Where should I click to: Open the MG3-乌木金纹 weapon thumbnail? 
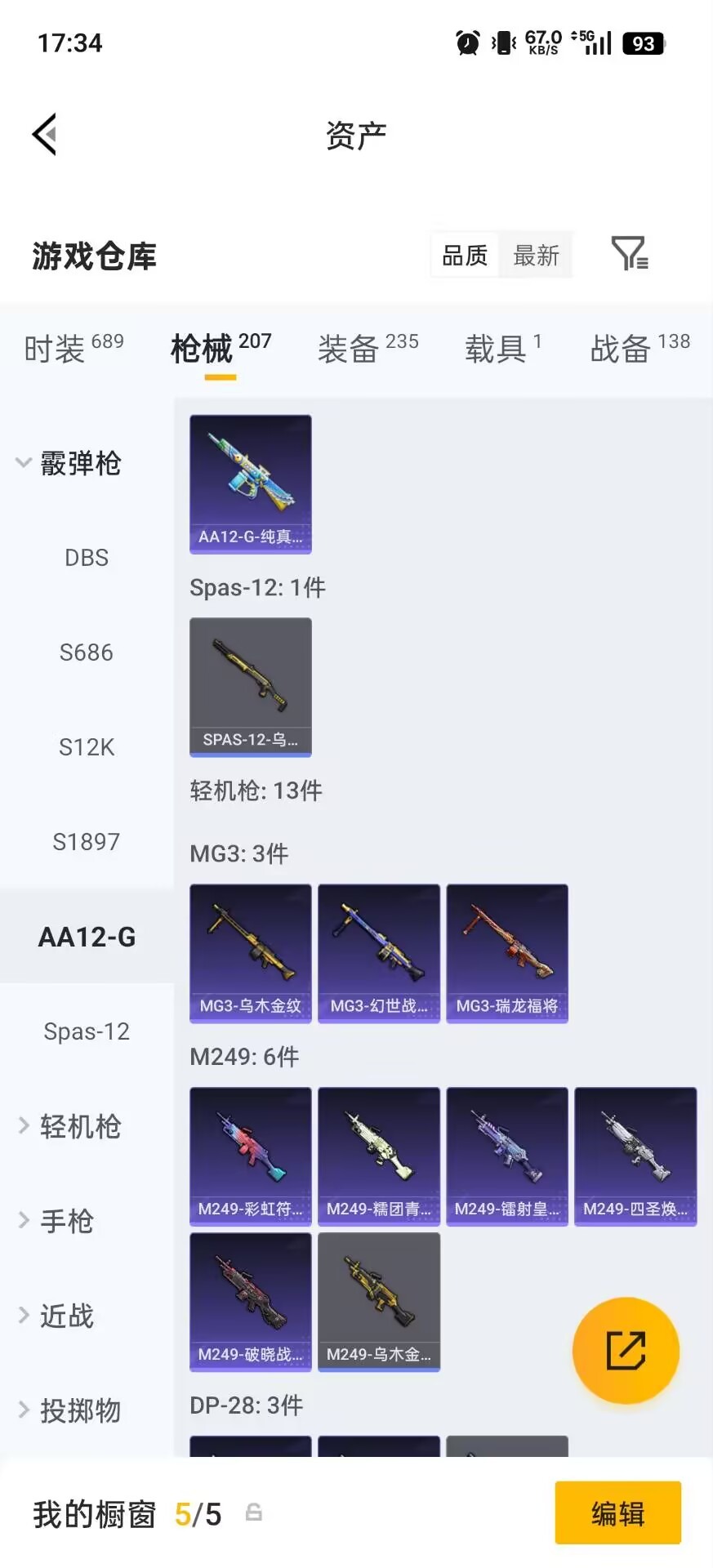tap(249, 953)
